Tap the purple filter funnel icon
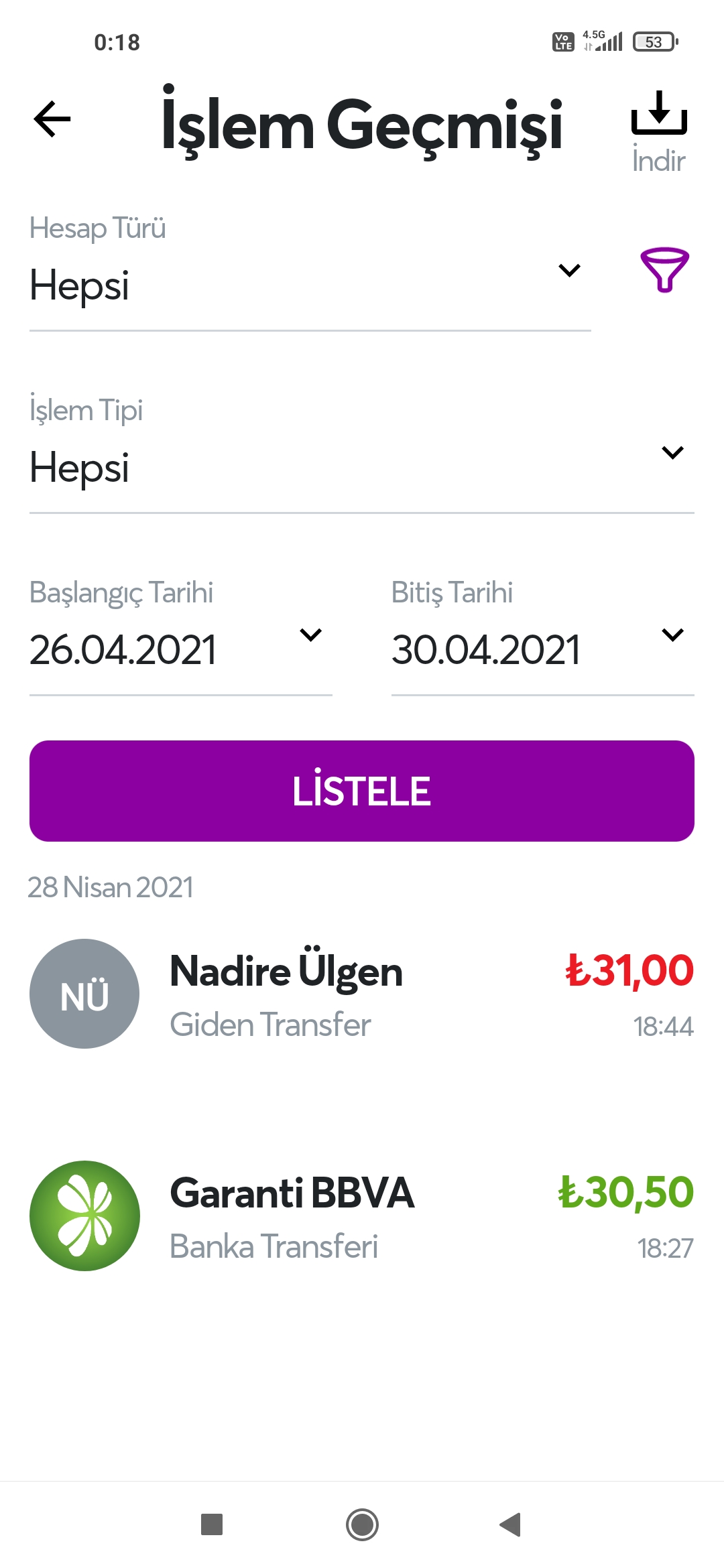Screen dimensions: 724x1568 [664, 269]
